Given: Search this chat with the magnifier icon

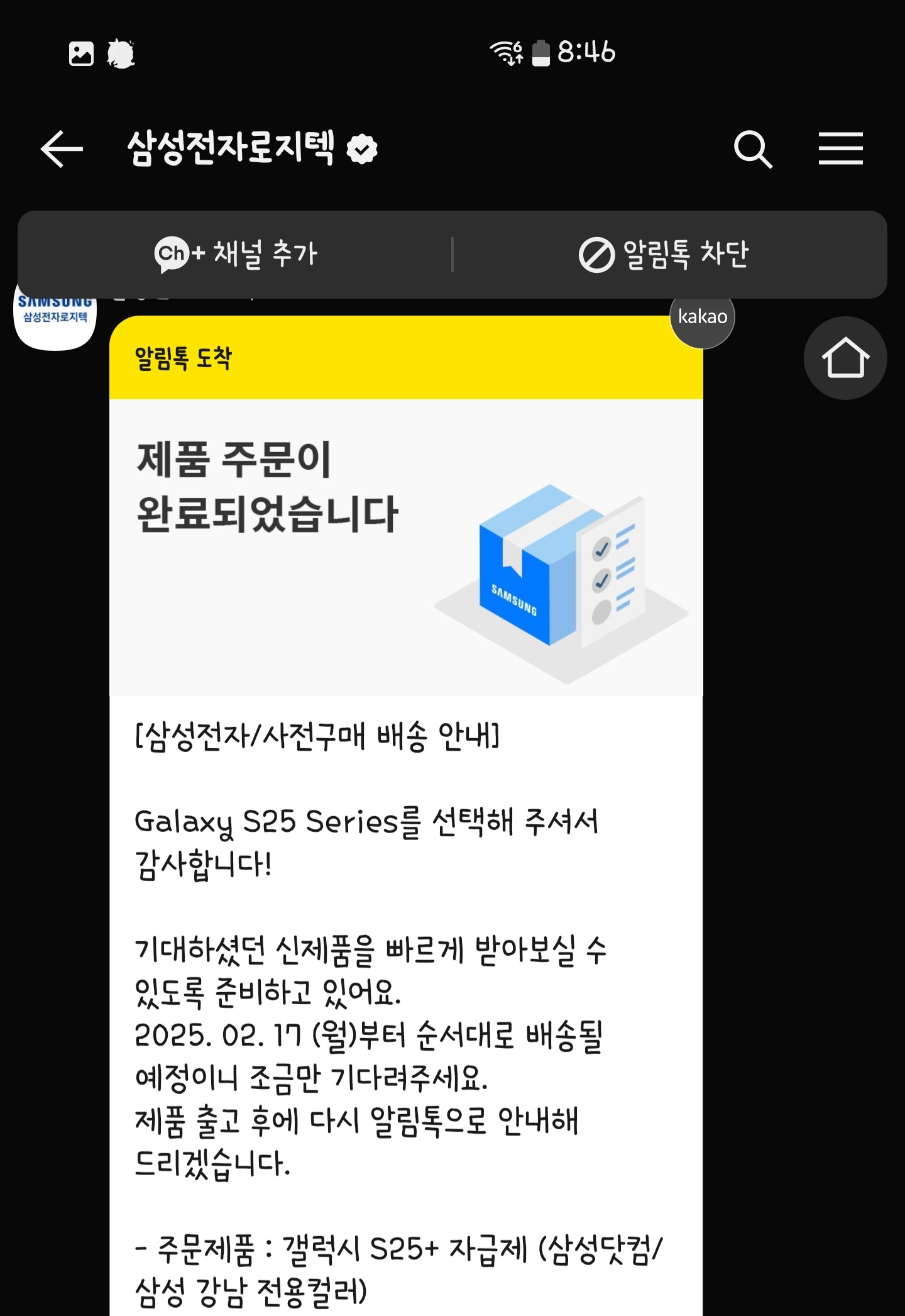Looking at the screenshot, I should coord(752,149).
